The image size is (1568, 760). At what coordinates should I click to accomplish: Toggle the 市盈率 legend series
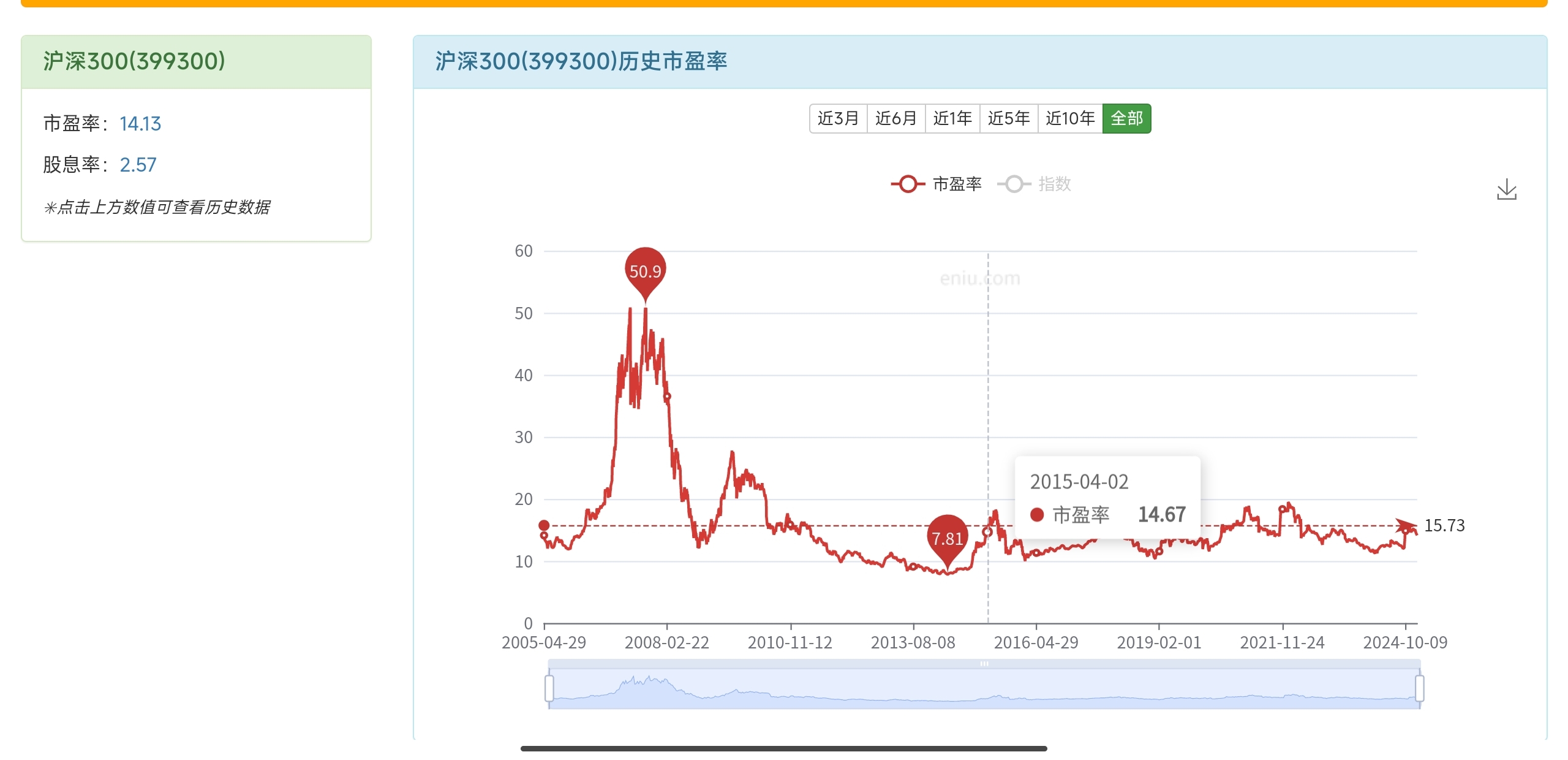point(937,184)
